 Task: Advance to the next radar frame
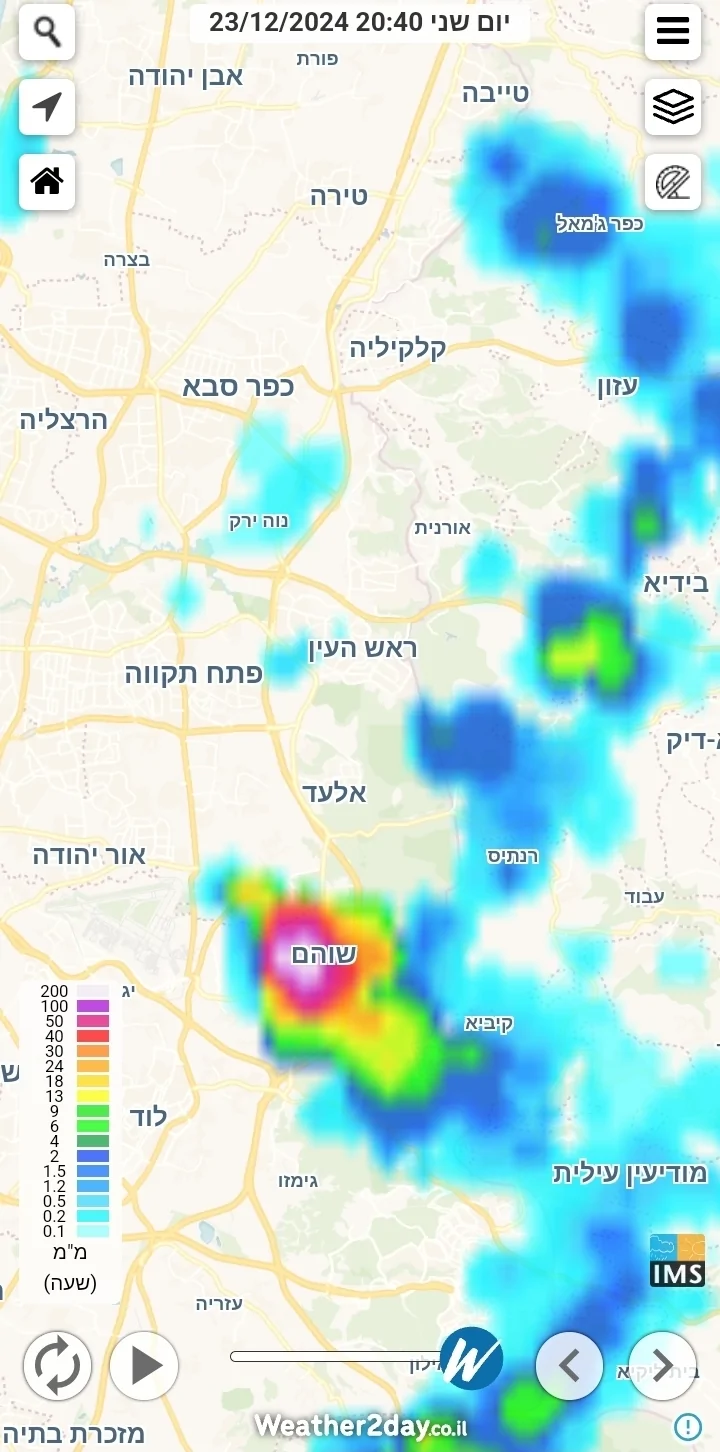[x=662, y=1365]
